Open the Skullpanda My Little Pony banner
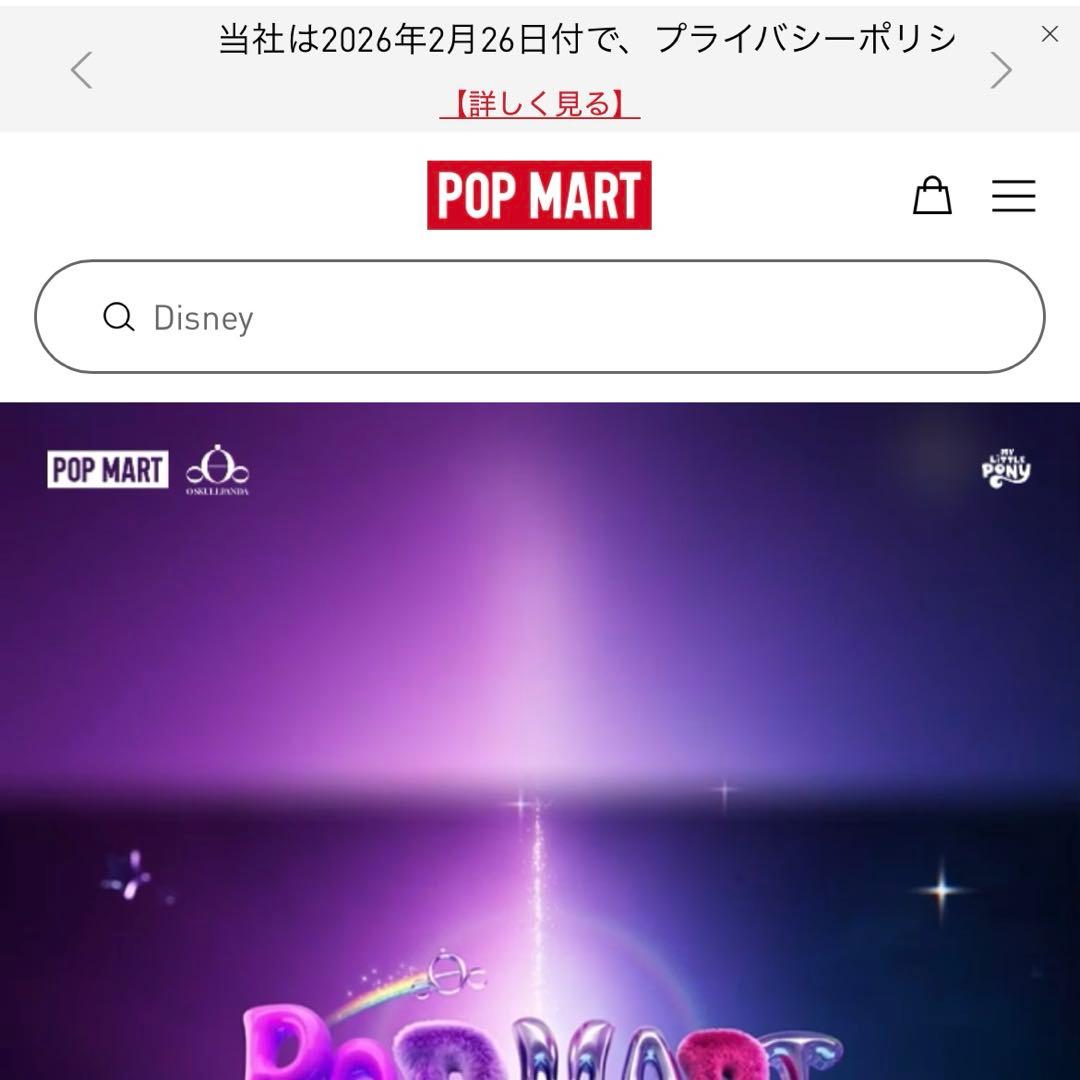 (x=540, y=741)
